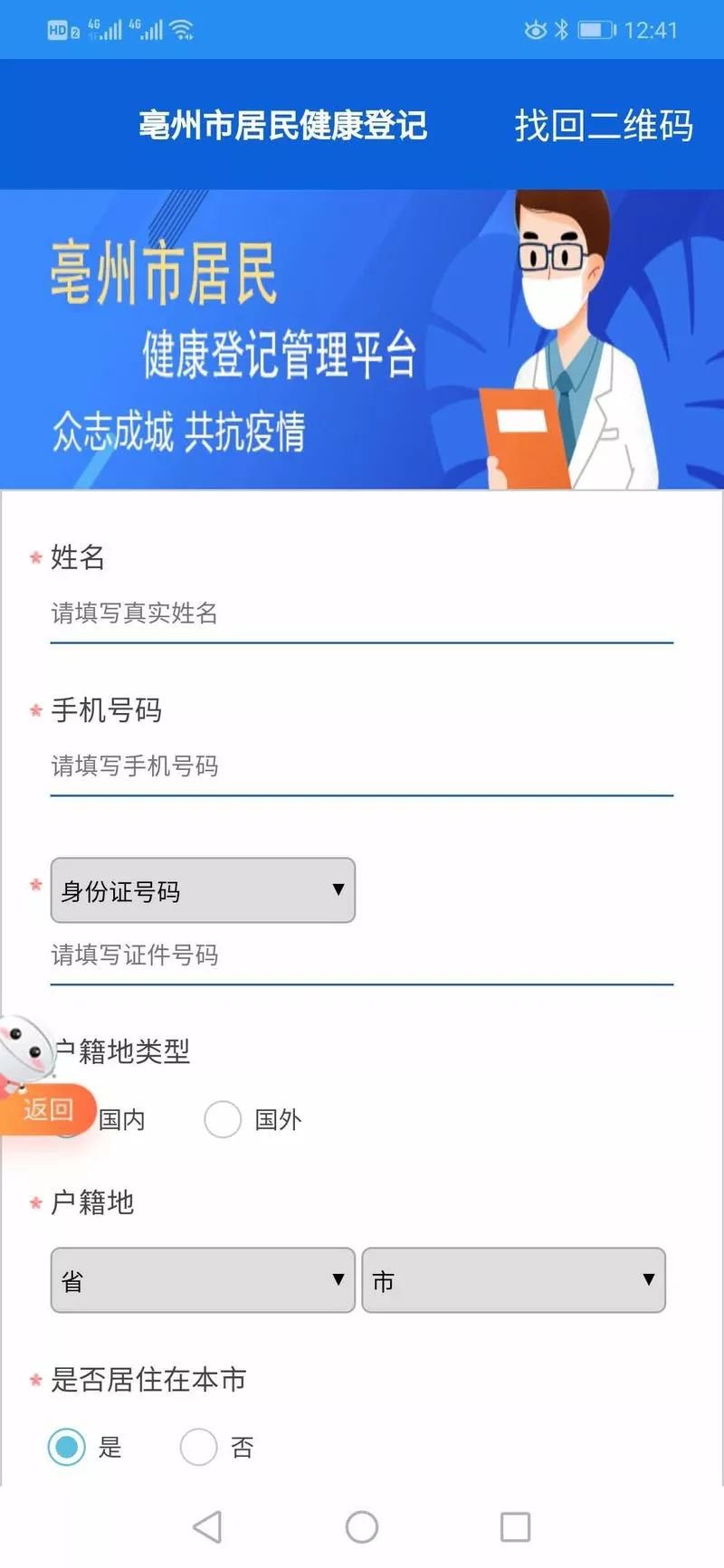The height and width of the screenshot is (1568, 724).
Task: Choose 是 for 是否居住在本市
Action: click(x=67, y=1447)
